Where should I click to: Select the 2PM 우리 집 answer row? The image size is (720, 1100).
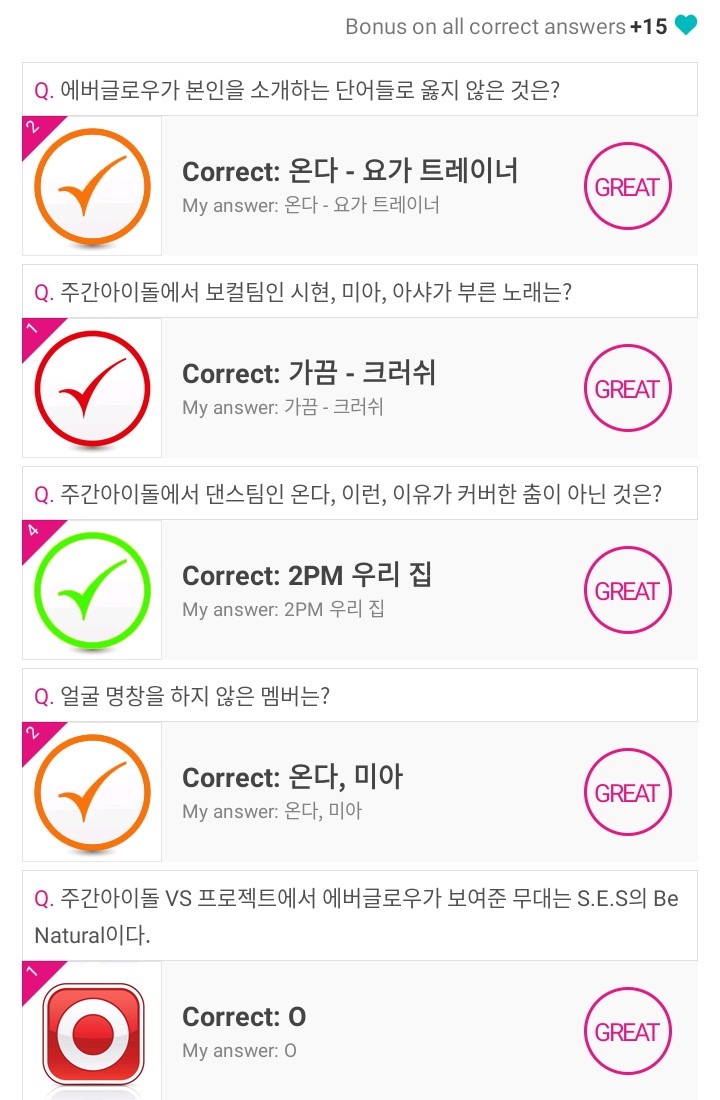click(360, 590)
